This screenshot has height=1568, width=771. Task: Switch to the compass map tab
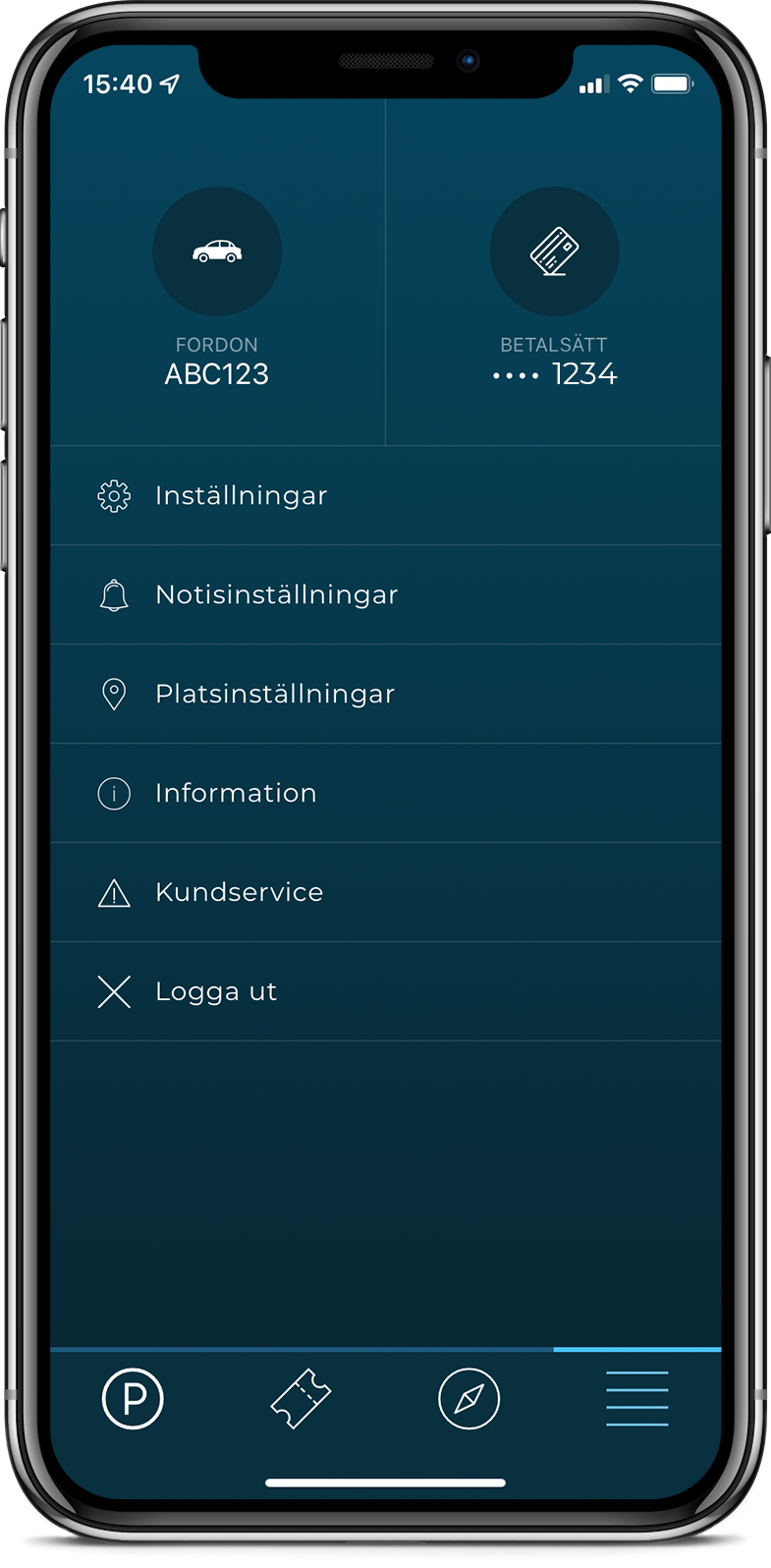(x=468, y=1398)
